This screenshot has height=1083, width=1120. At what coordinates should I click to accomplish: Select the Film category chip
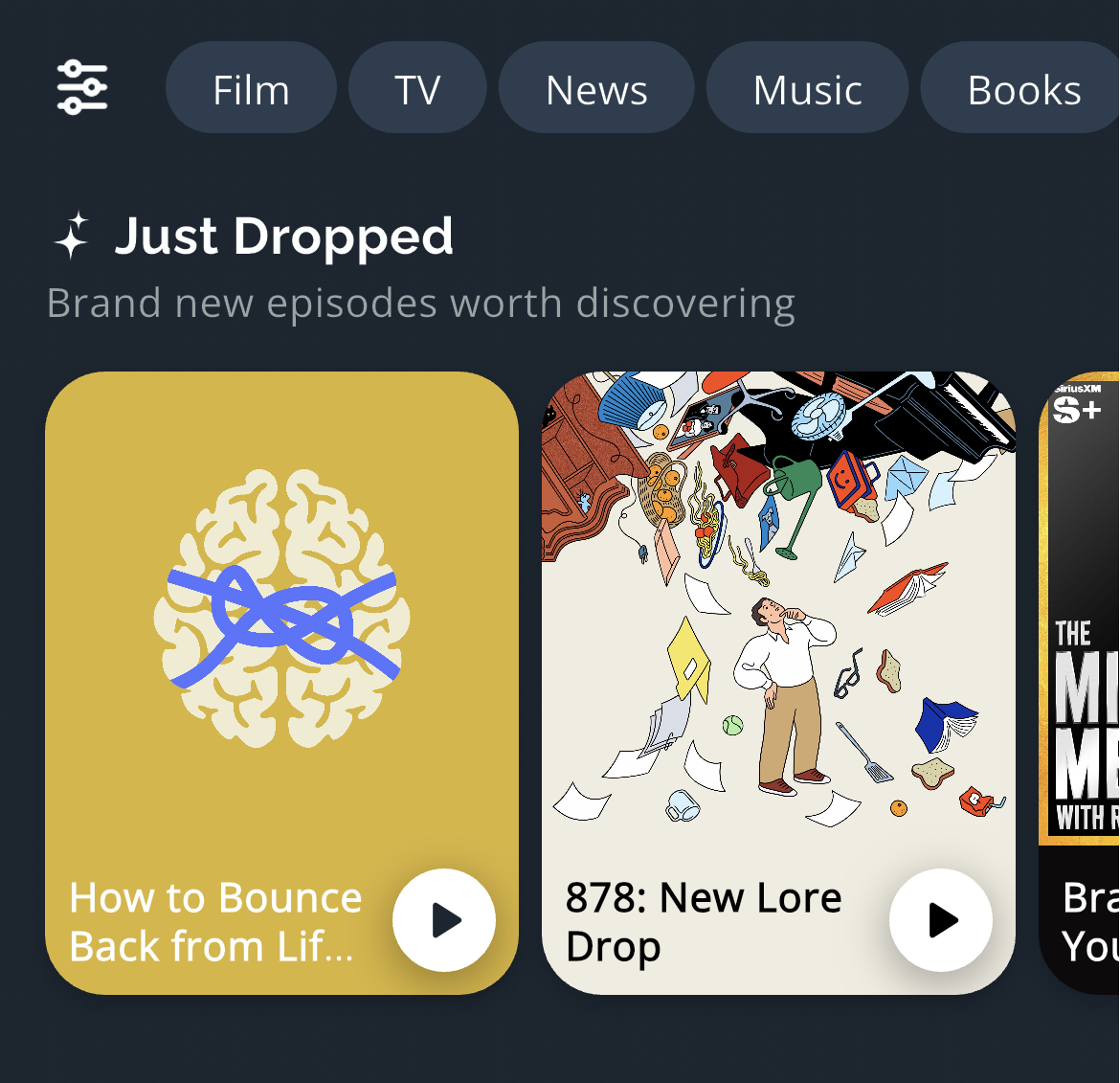click(x=251, y=89)
